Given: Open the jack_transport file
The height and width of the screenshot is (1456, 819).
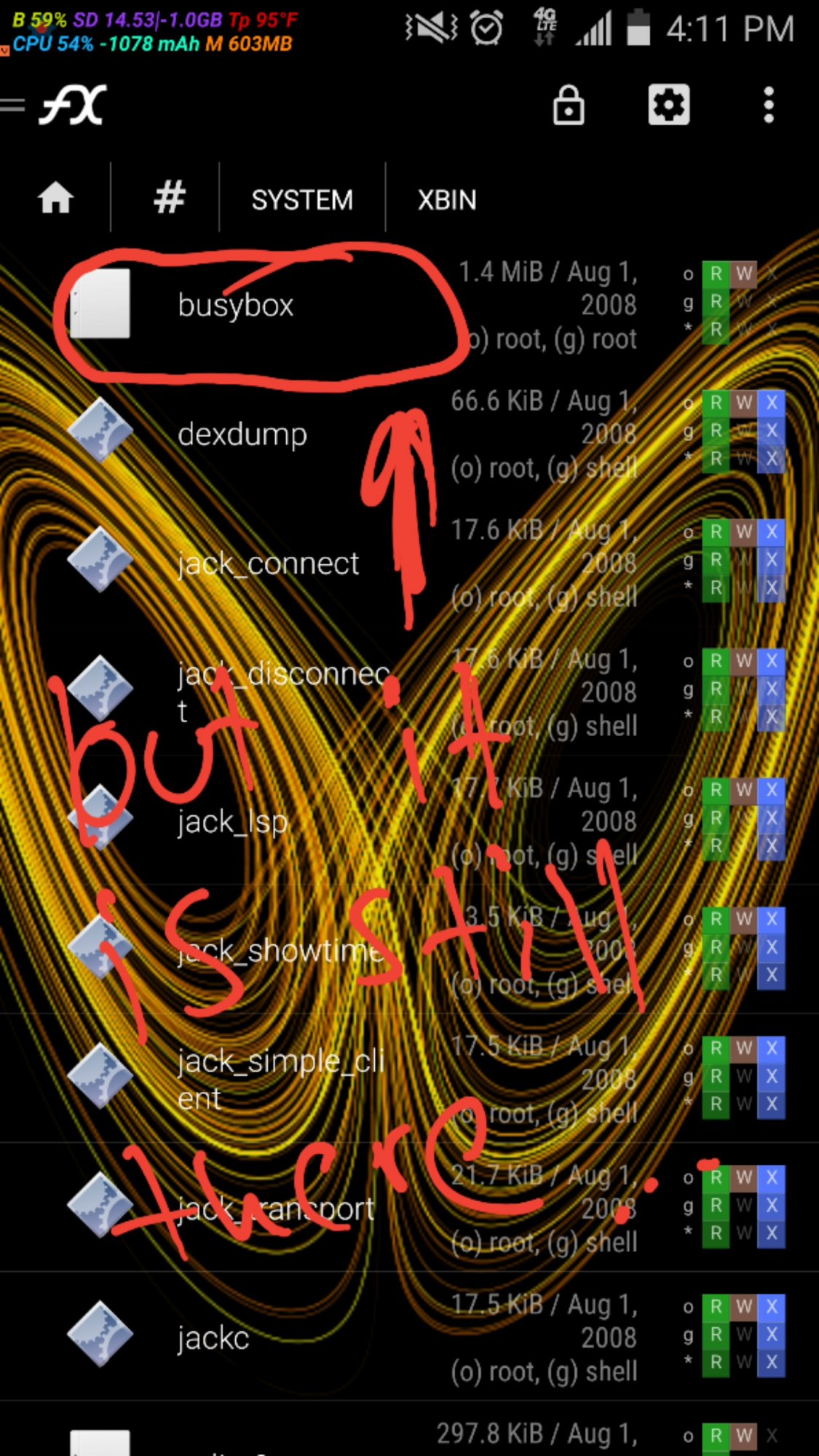Looking at the screenshot, I should pyautogui.click(x=277, y=1209).
